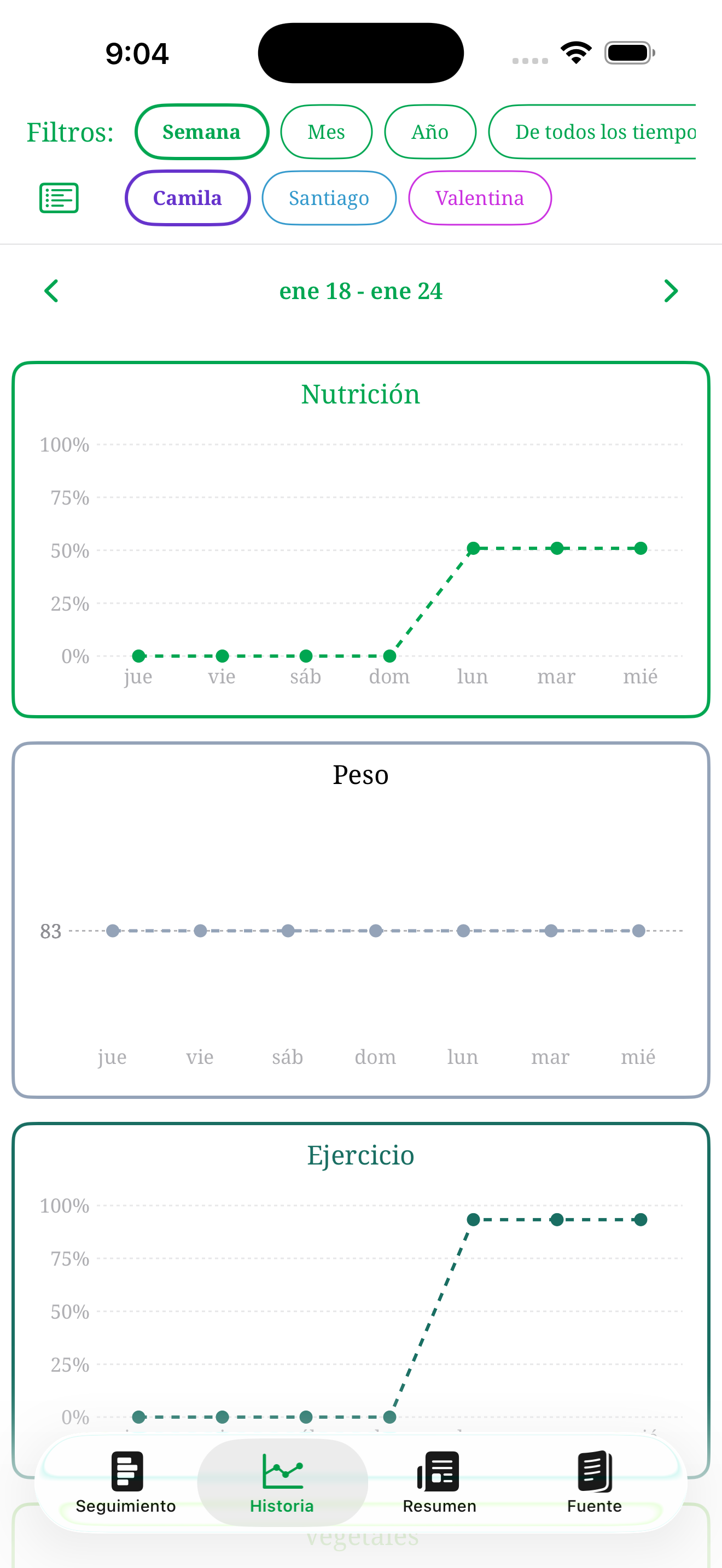Tap the left arrow beside ene 18
Viewport: 722px width, 1568px height.
(51, 291)
